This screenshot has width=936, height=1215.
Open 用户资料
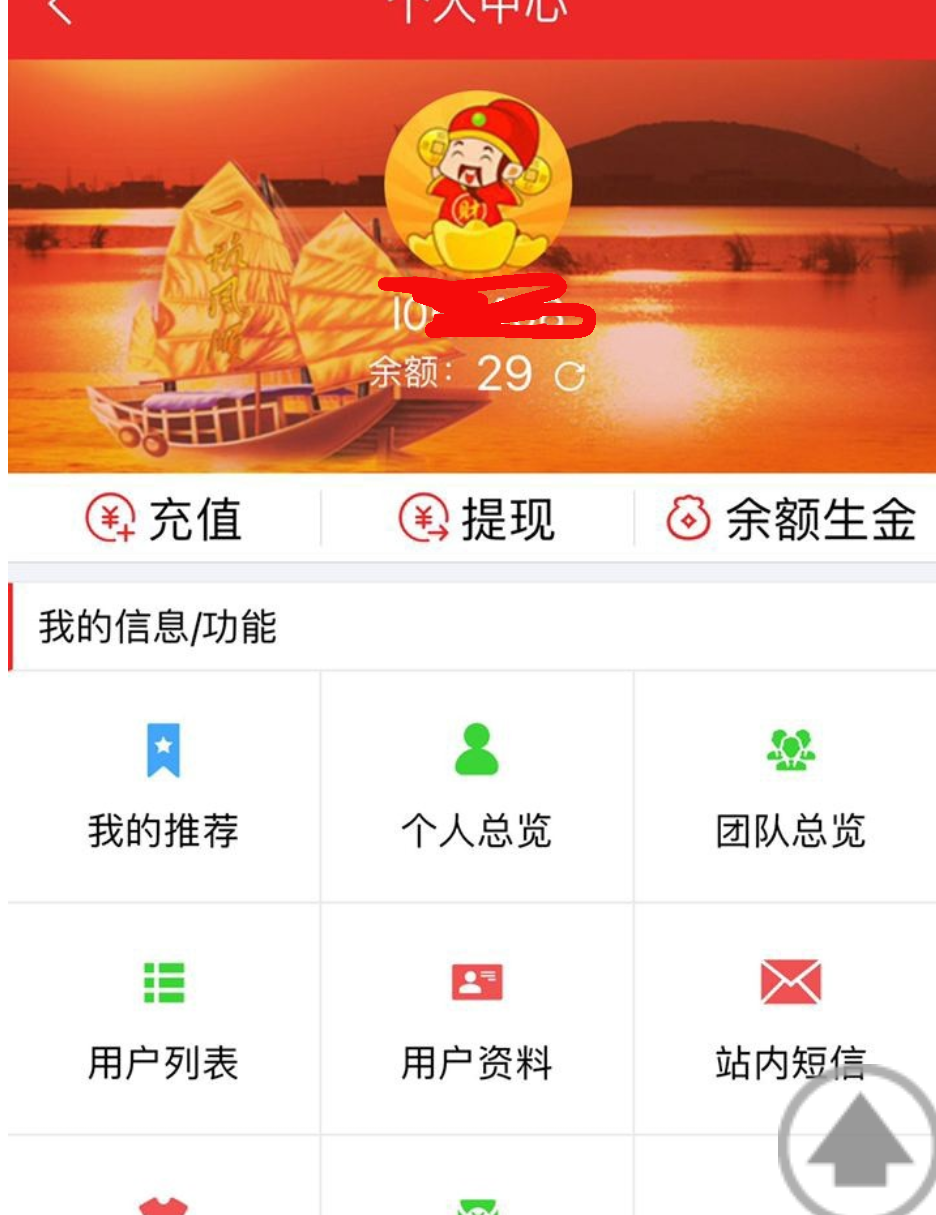477,1019
